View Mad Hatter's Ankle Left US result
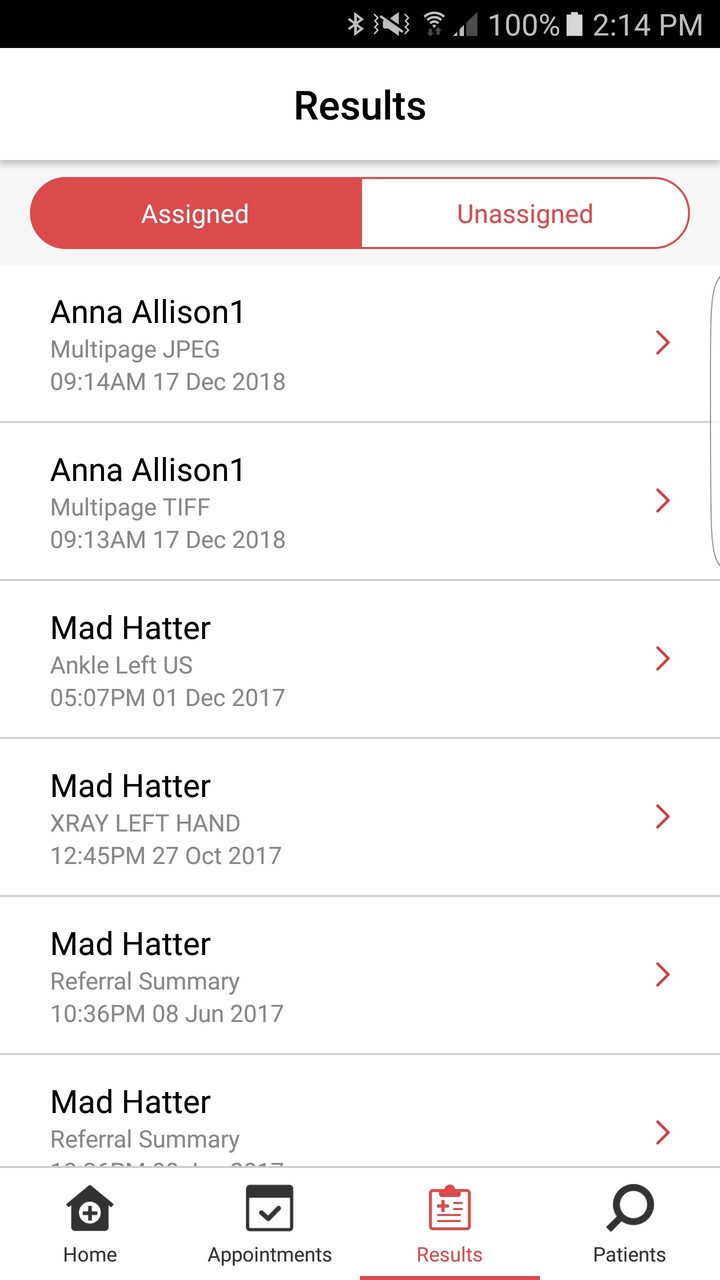Viewport: 720px width, 1280px height. tap(360, 659)
